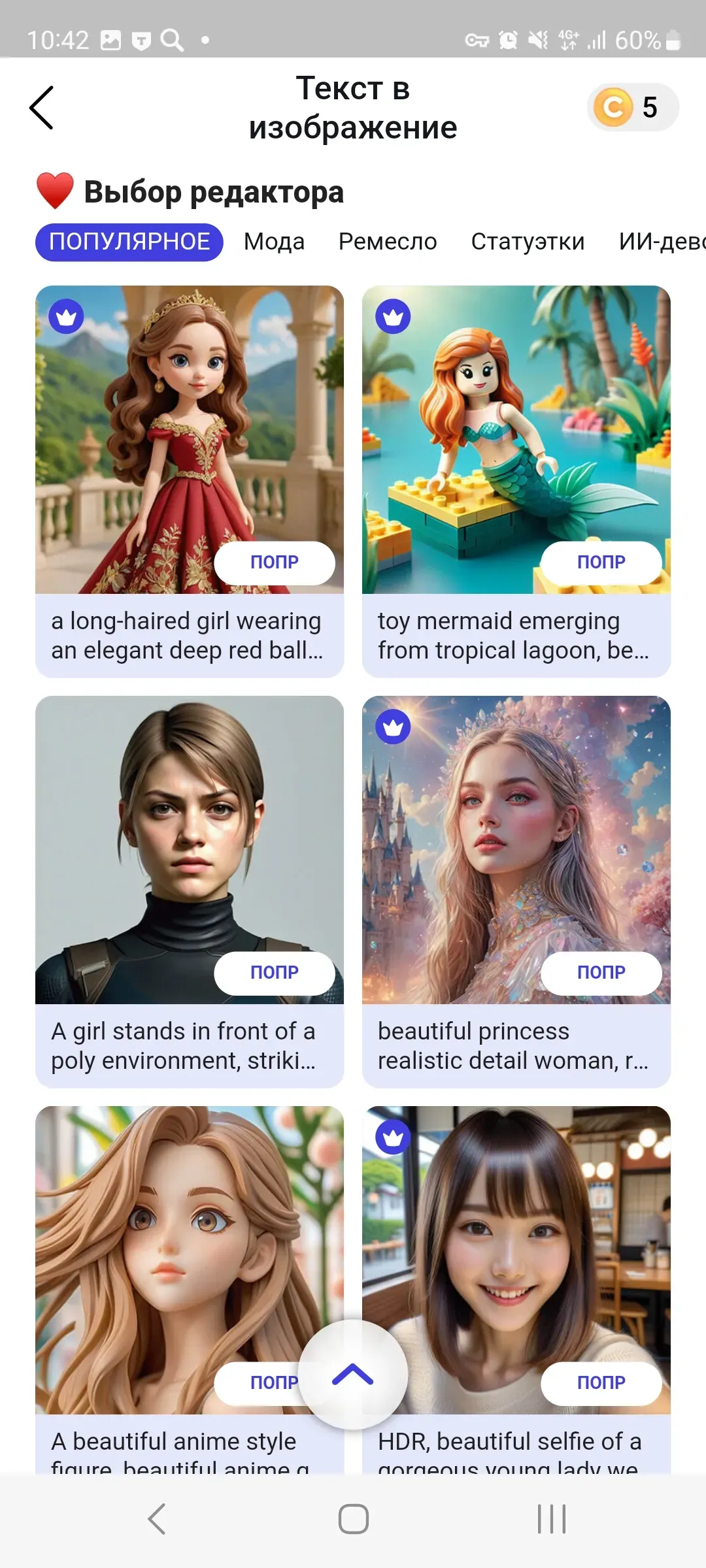Jump to top with the up-arrow button
The image size is (706, 1568).
click(353, 1374)
